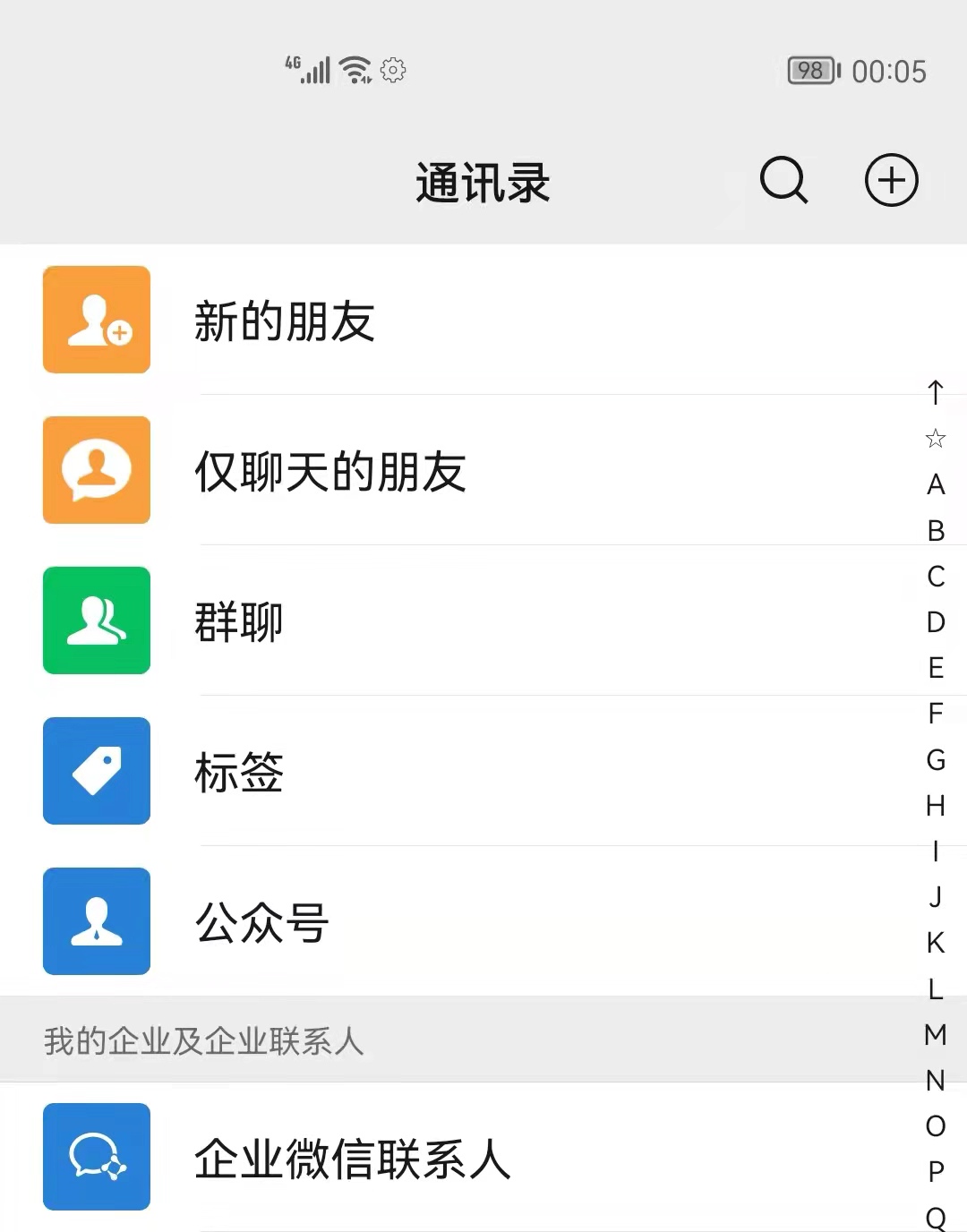
Task: Tap the clock showing 00:05
Action: (892, 72)
